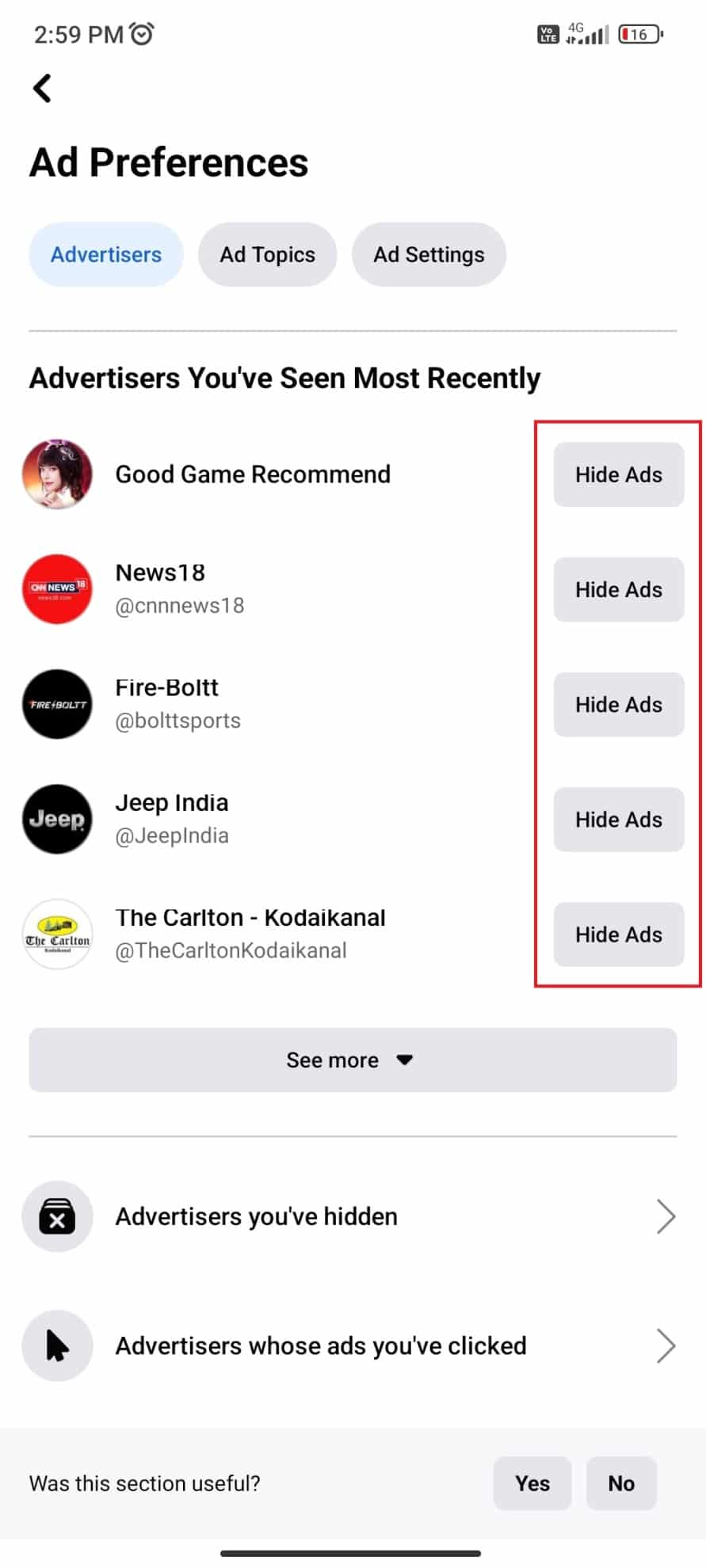Switch to the Ad Topics tab
This screenshot has height=1568, width=706.
tap(267, 254)
